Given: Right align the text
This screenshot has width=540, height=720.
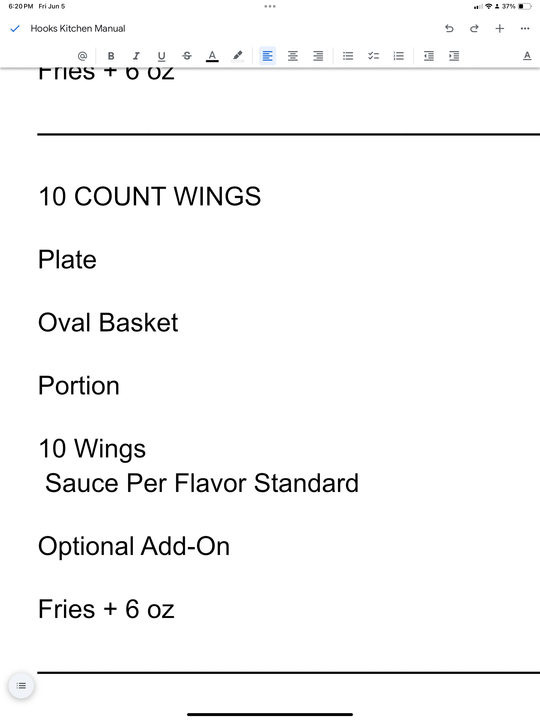Looking at the screenshot, I should point(318,56).
